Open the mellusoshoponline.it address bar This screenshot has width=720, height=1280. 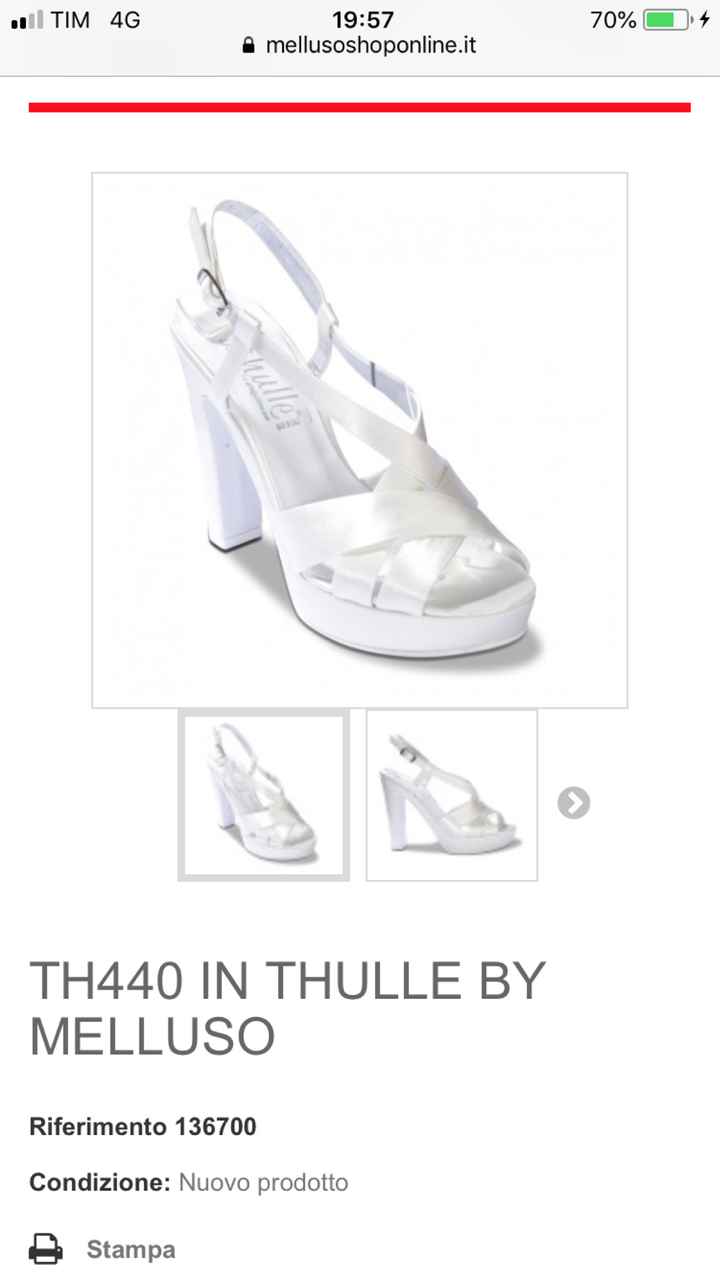pos(370,46)
